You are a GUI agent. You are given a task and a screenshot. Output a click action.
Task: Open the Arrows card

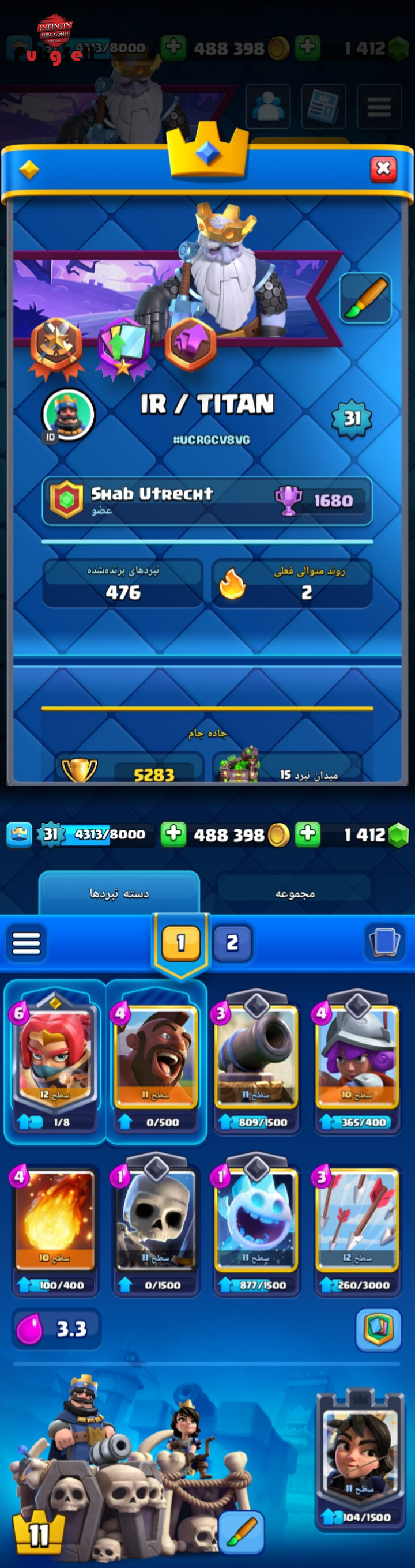pos(357,1220)
